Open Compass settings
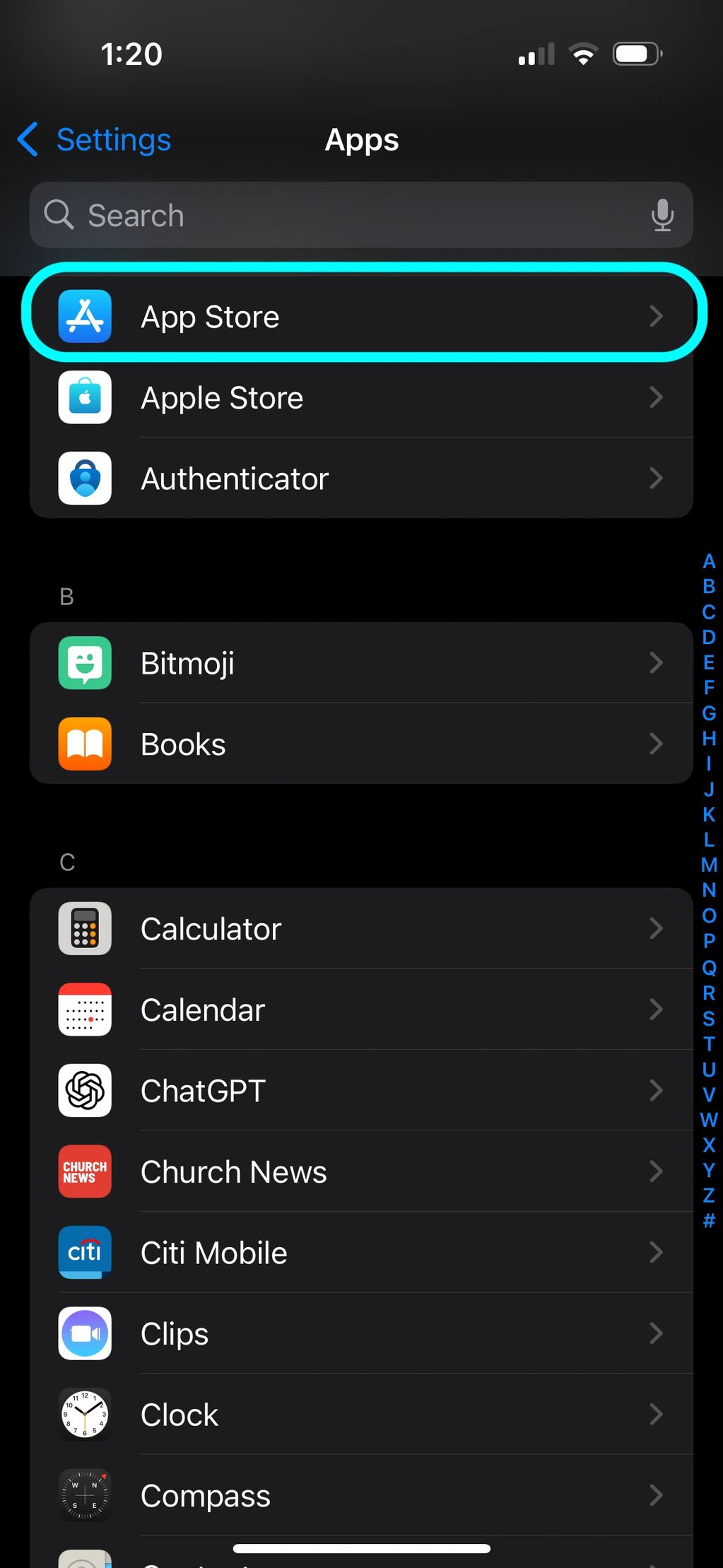723x1568 pixels. click(x=361, y=1495)
